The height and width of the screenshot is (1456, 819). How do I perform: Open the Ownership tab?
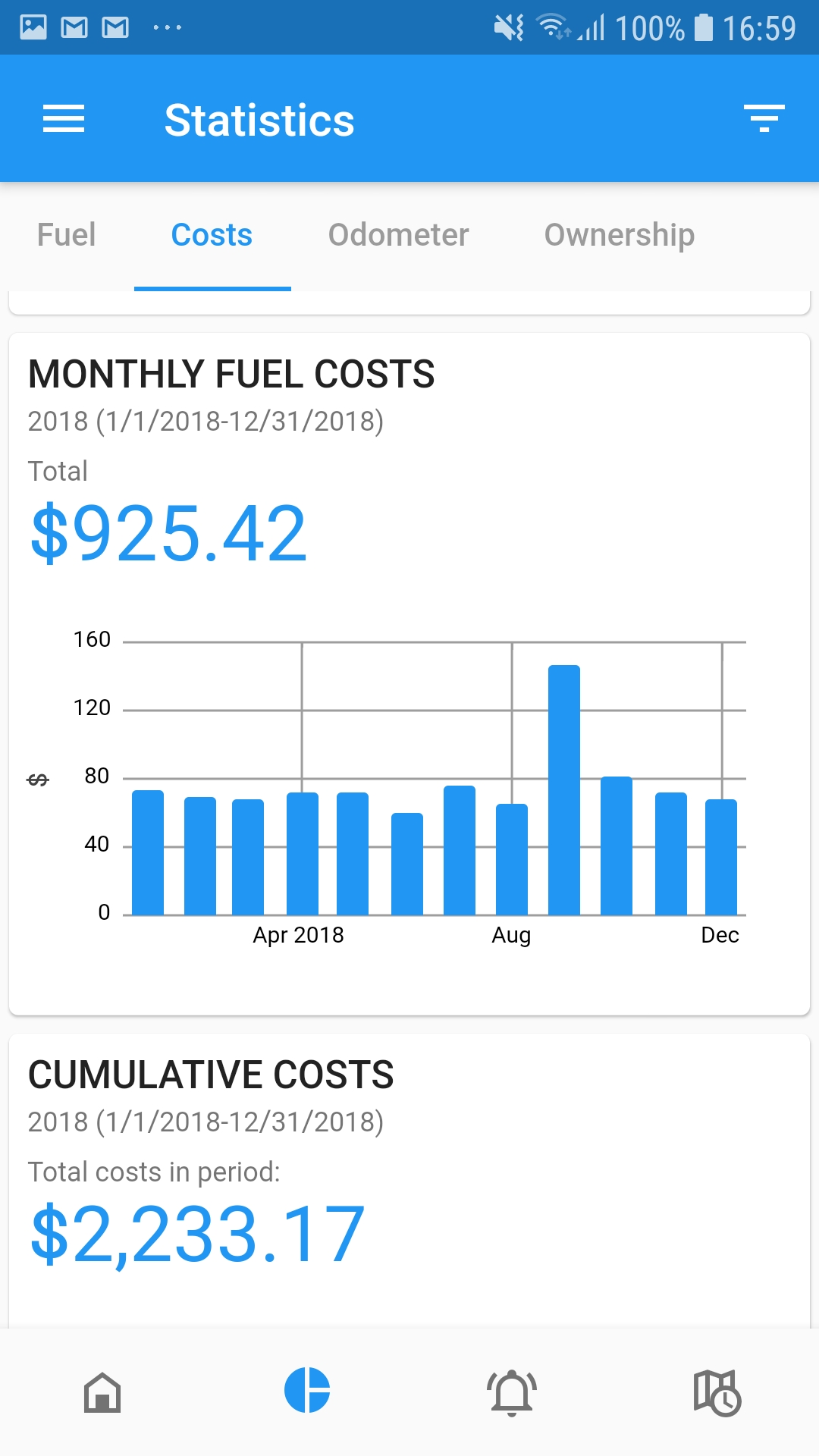click(x=619, y=235)
